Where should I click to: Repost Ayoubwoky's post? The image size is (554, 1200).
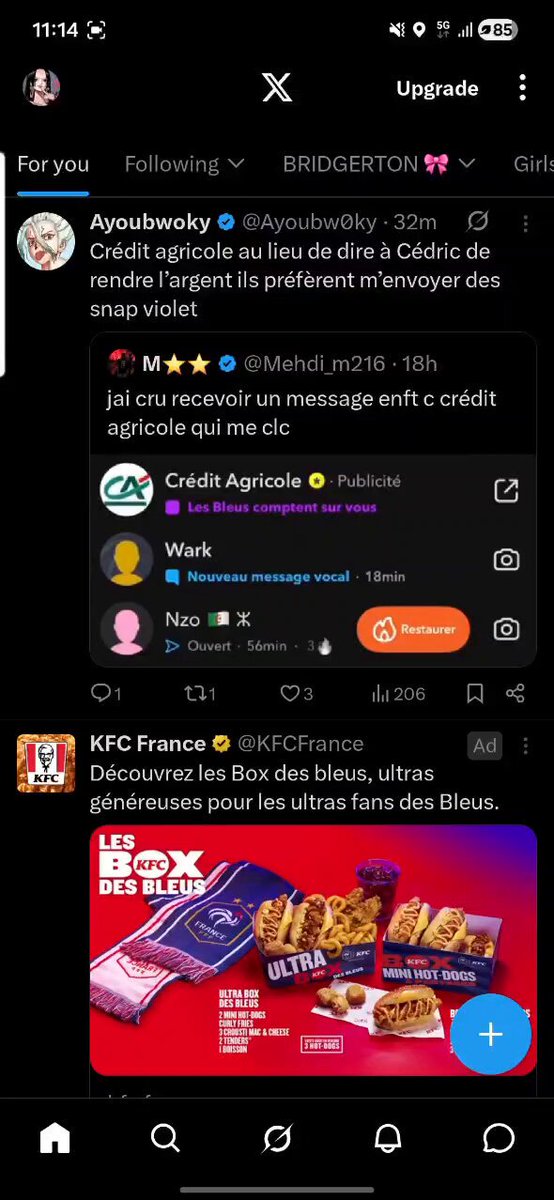tap(200, 693)
